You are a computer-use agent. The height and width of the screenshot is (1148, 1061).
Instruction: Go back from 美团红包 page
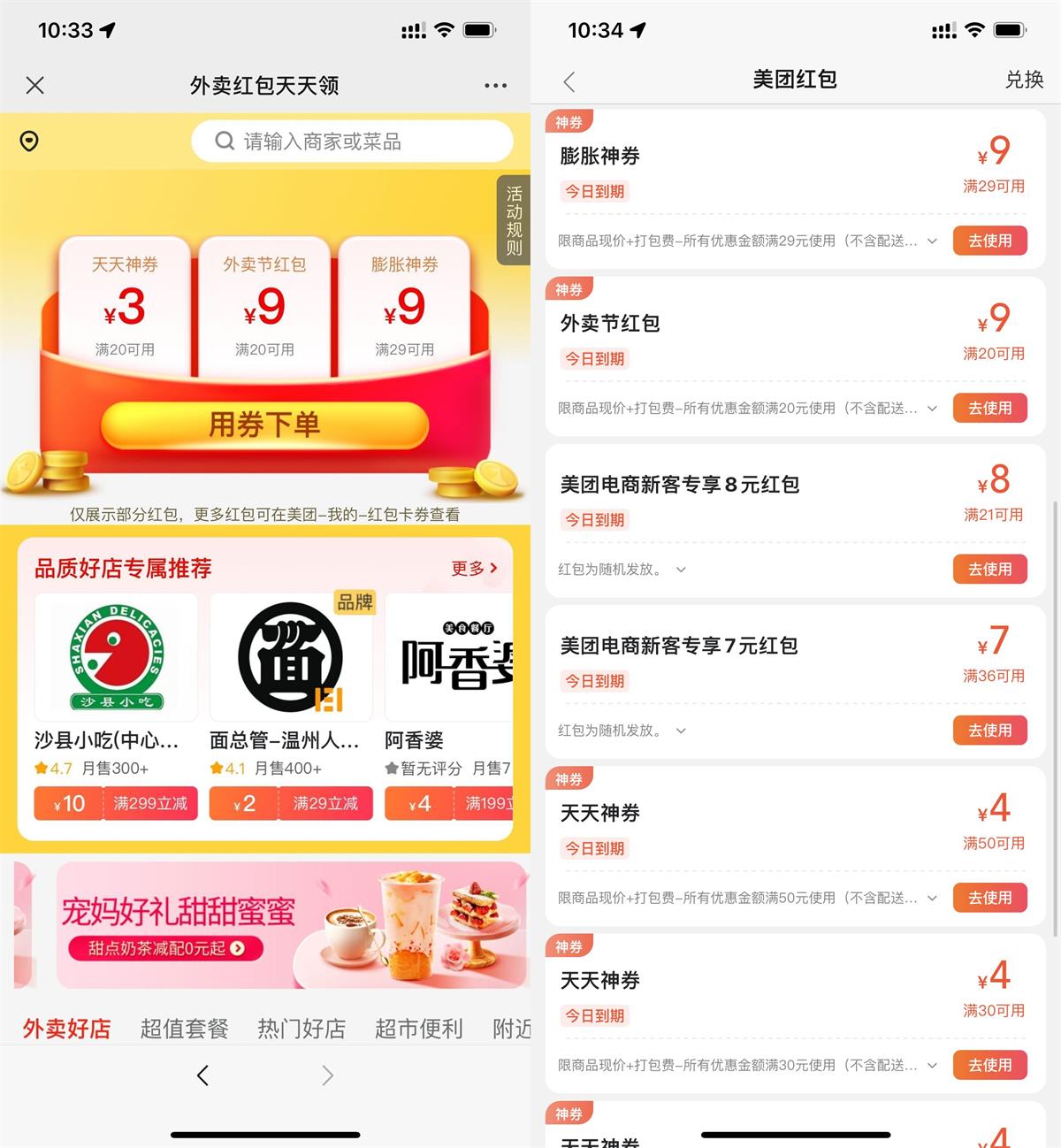click(x=569, y=82)
